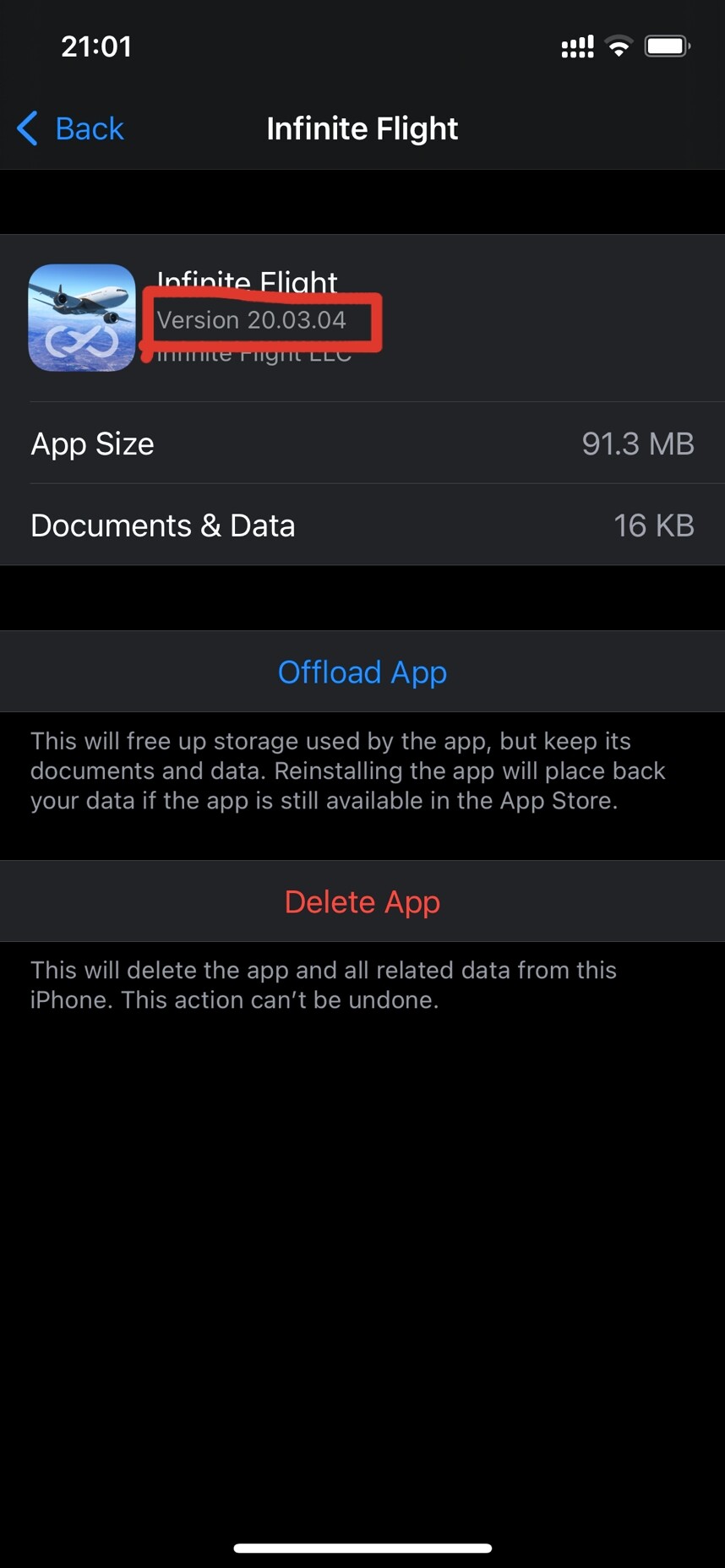
Task: Go back to the previous screen
Action: pyautogui.click(x=71, y=129)
